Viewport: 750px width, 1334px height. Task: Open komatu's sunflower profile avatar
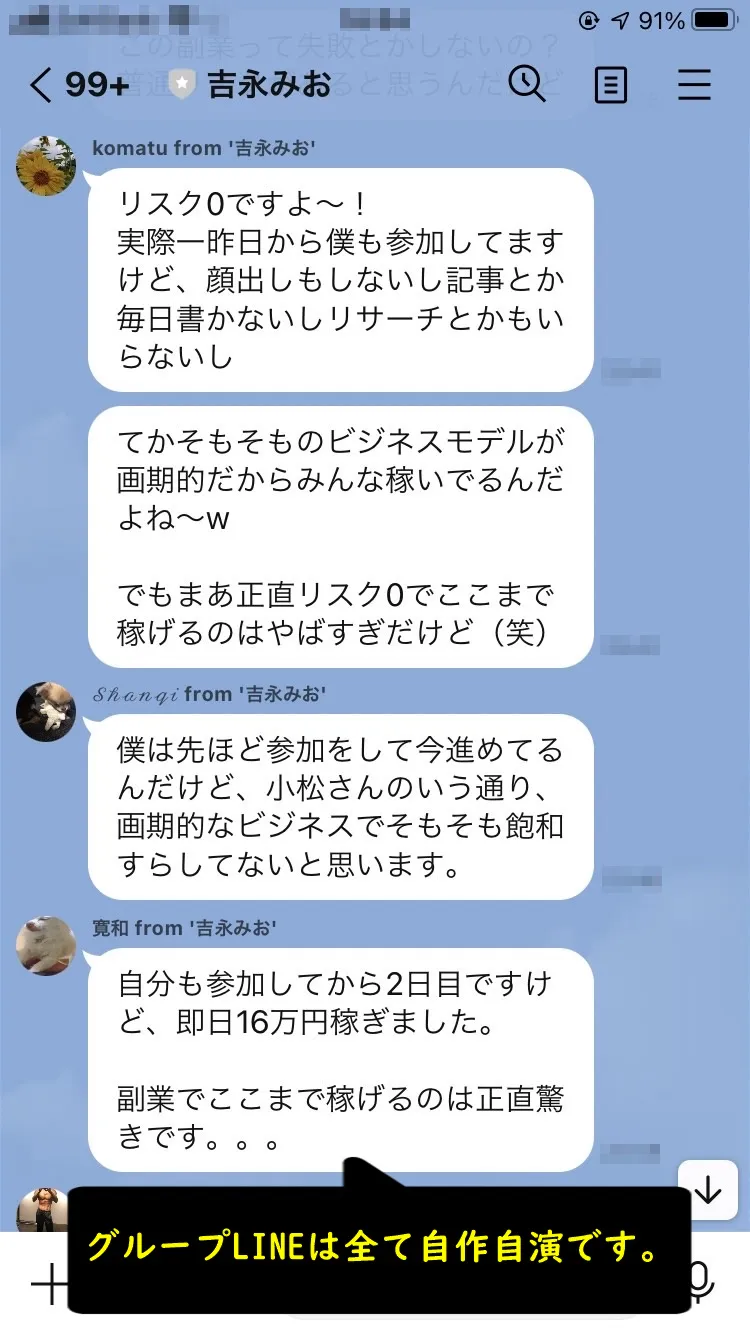[x=46, y=166]
